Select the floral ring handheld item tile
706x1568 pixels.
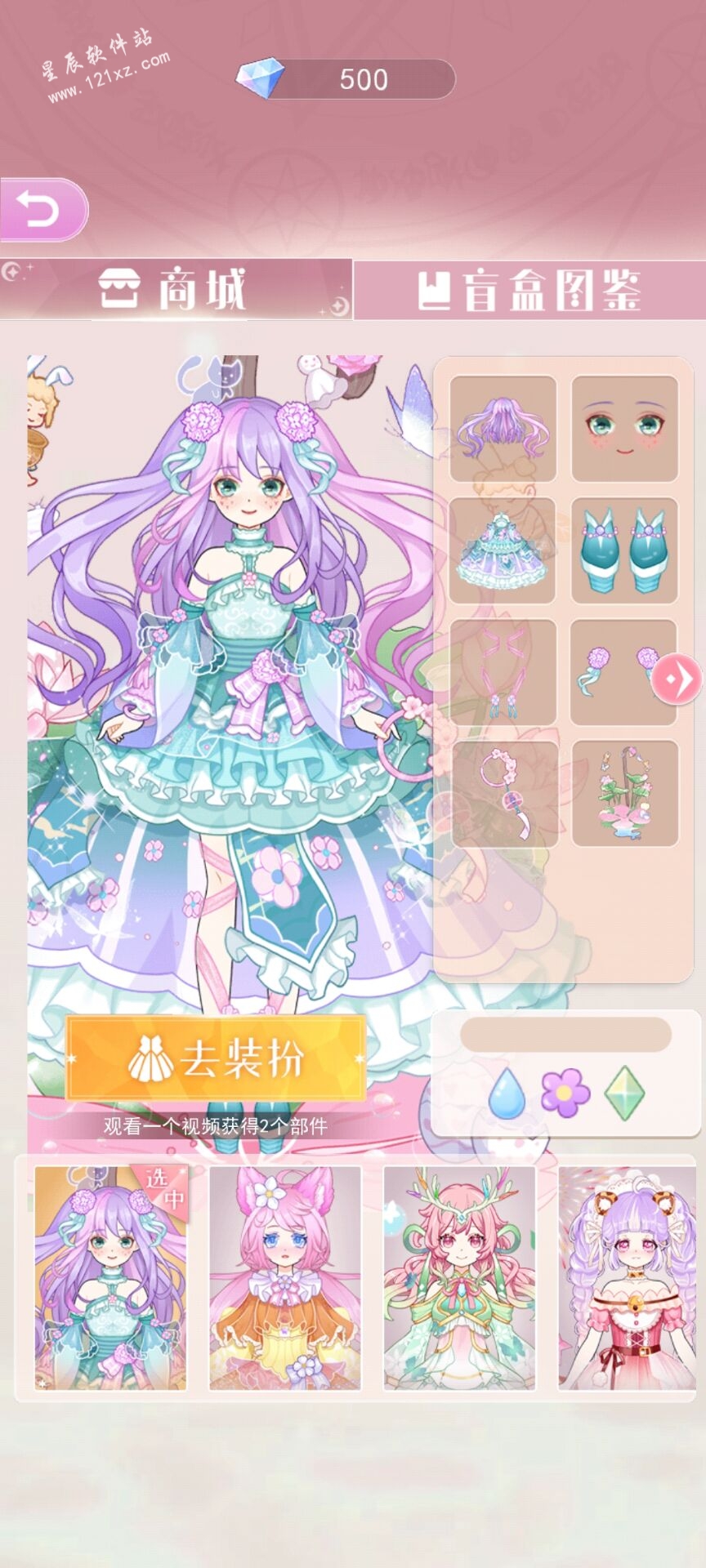coord(504,794)
